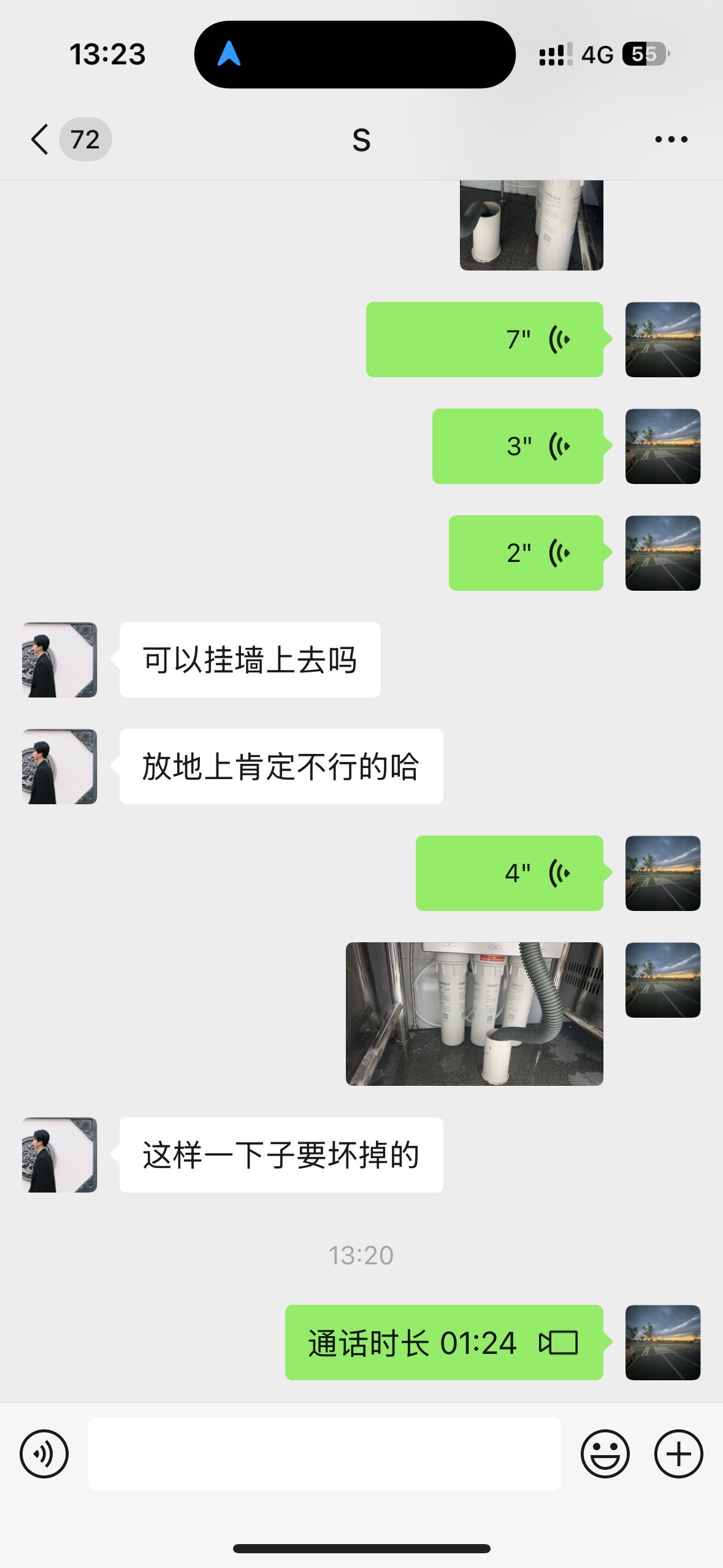Tap the 通话时长 01:24 call record
The width and height of the screenshot is (723, 1568).
pyautogui.click(x=443, y=1342)
